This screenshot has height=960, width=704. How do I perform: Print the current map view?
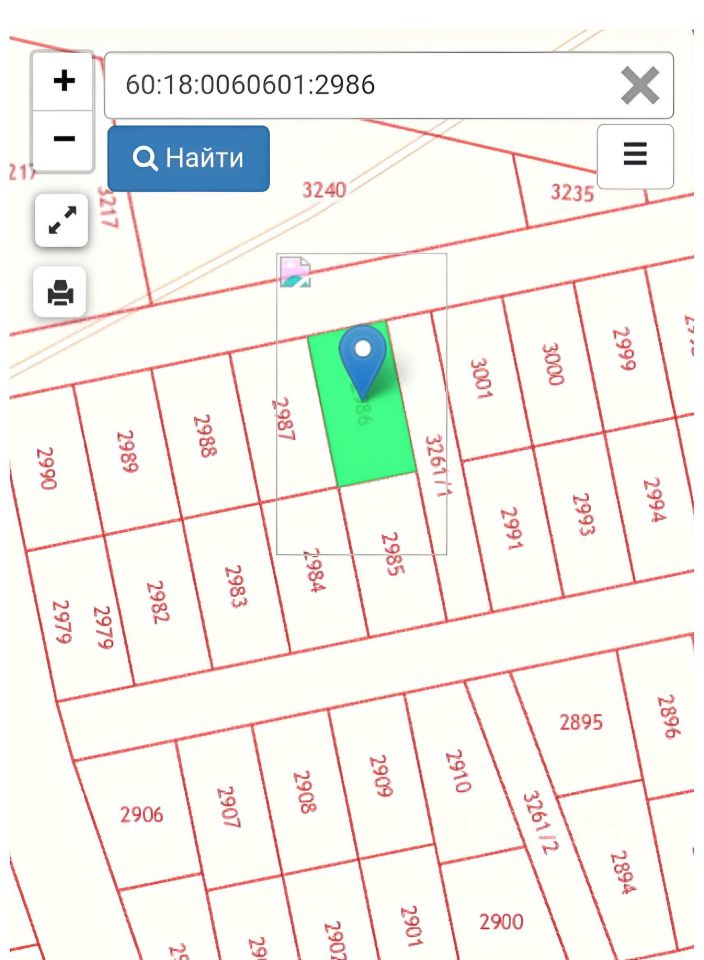click(62, 292)
